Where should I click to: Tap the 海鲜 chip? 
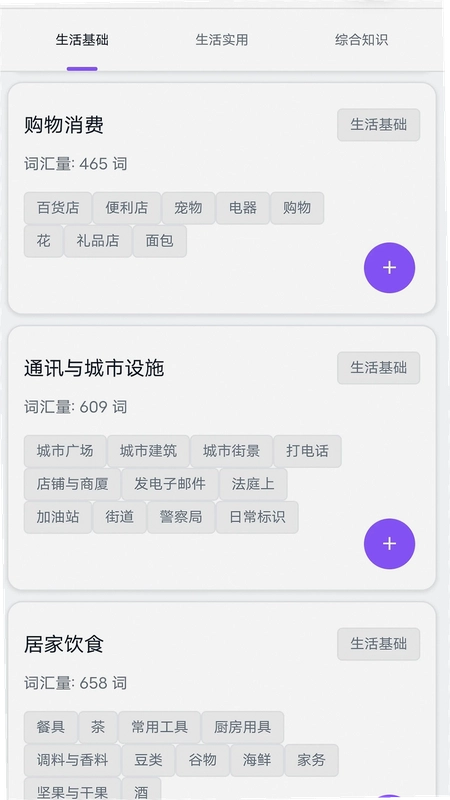[x=257, y=760]
